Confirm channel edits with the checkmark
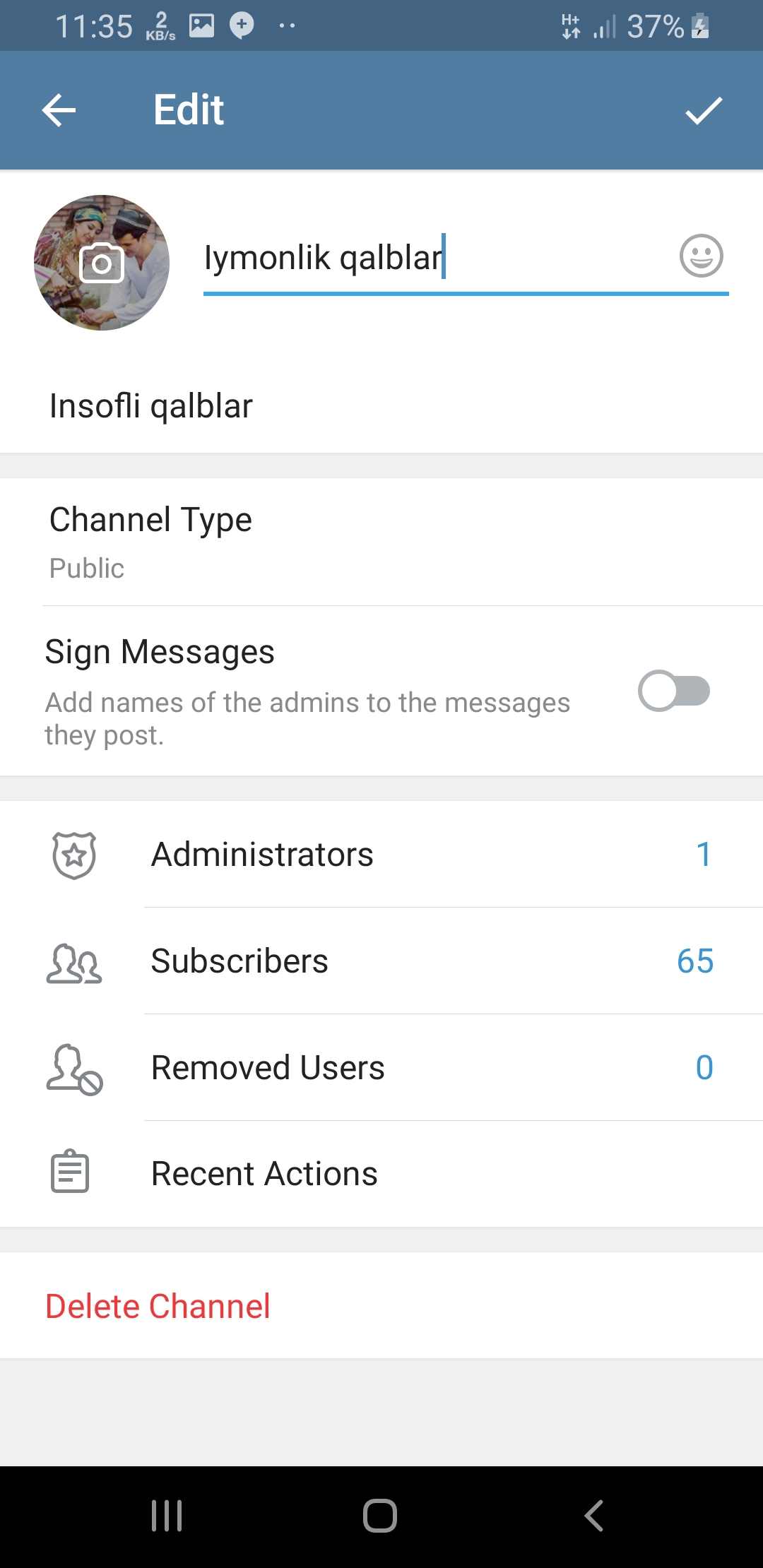 [x=704, y=110]
